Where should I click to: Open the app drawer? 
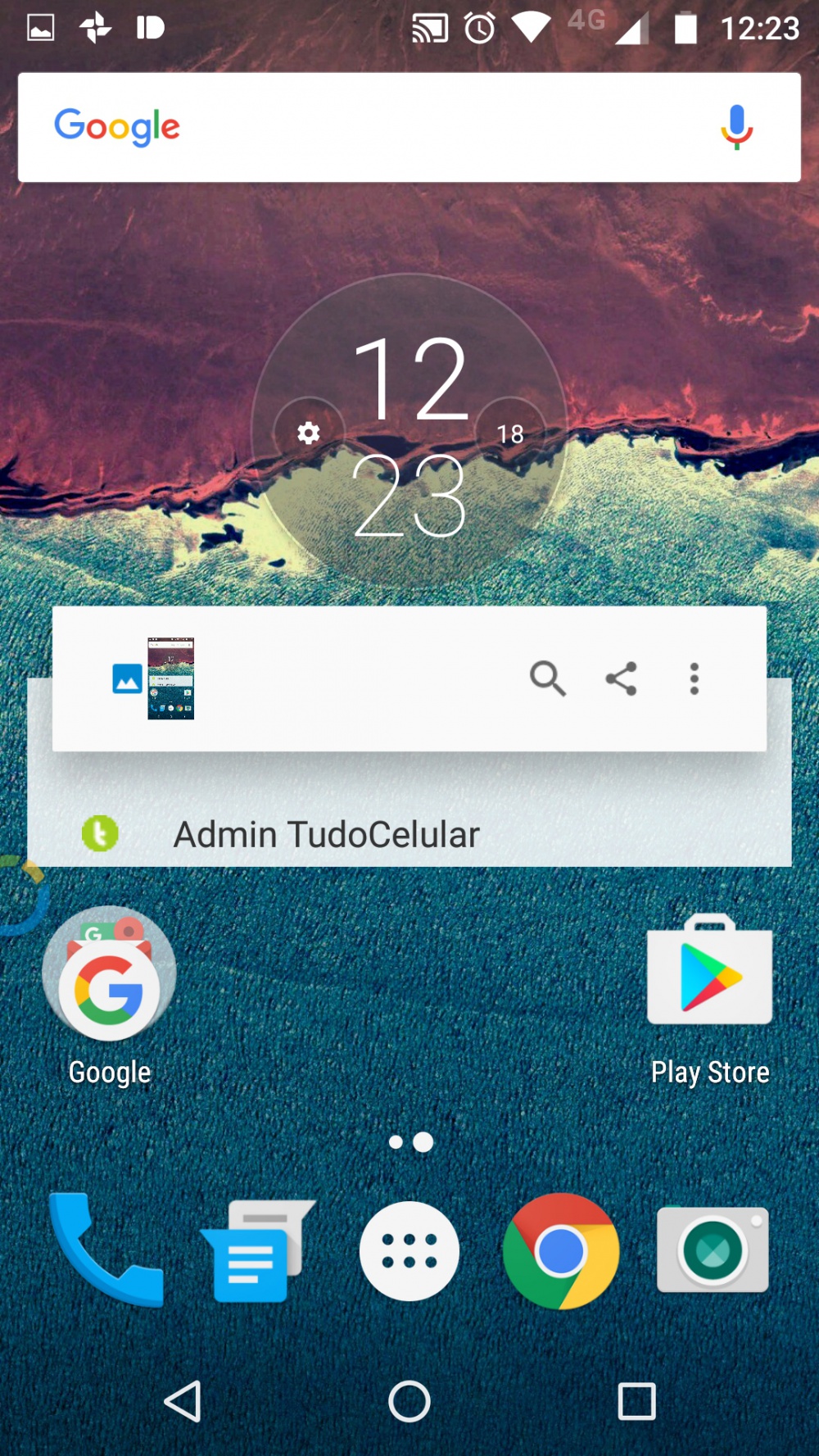click(x=409, y=1250)
